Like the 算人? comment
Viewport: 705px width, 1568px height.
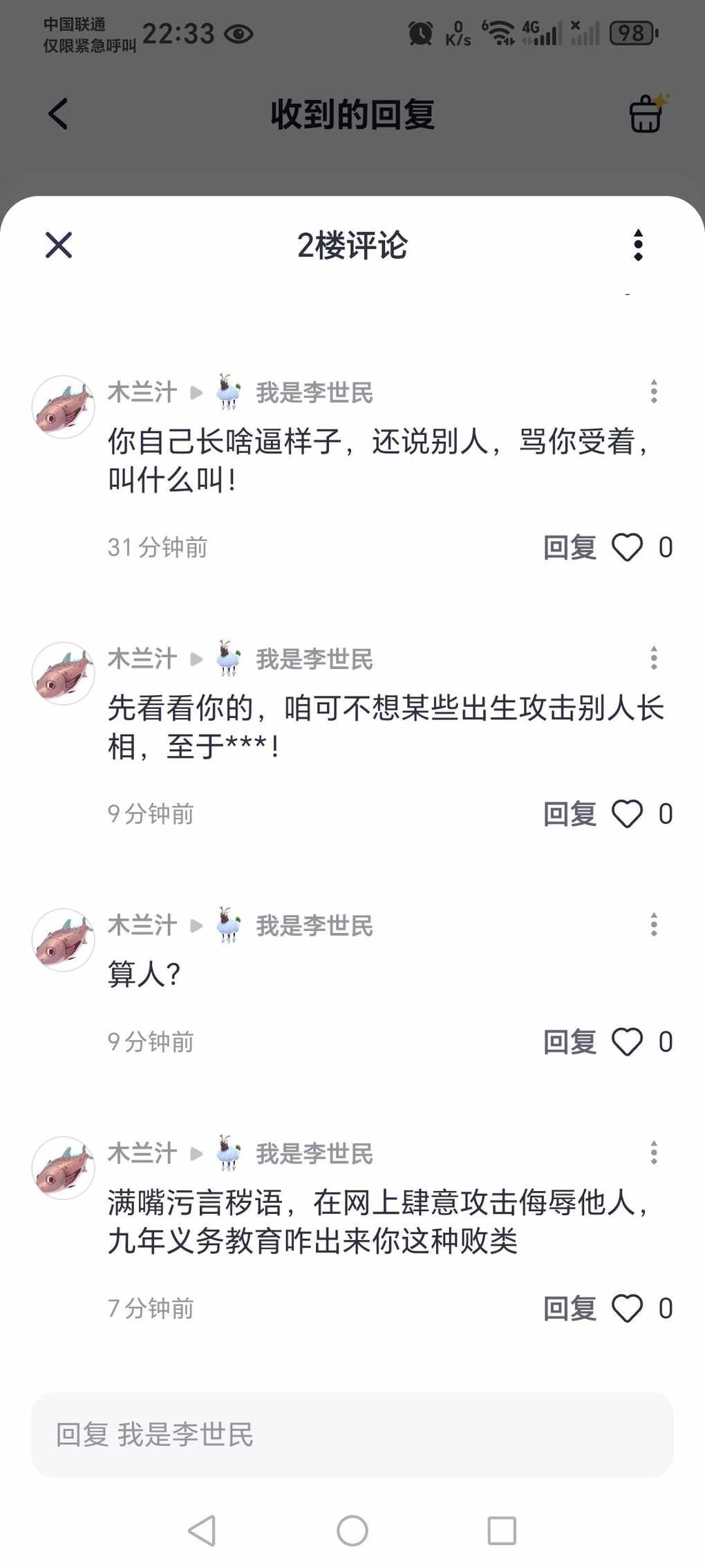point(628,1042)
